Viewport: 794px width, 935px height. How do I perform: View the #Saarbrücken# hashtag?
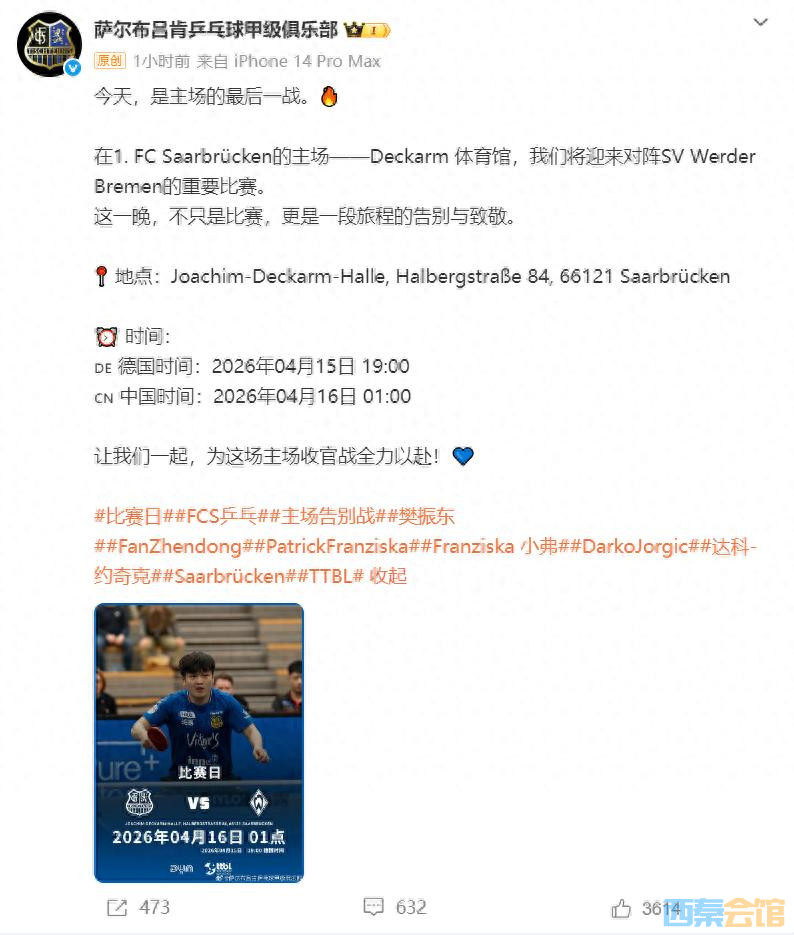click(230, 576)
